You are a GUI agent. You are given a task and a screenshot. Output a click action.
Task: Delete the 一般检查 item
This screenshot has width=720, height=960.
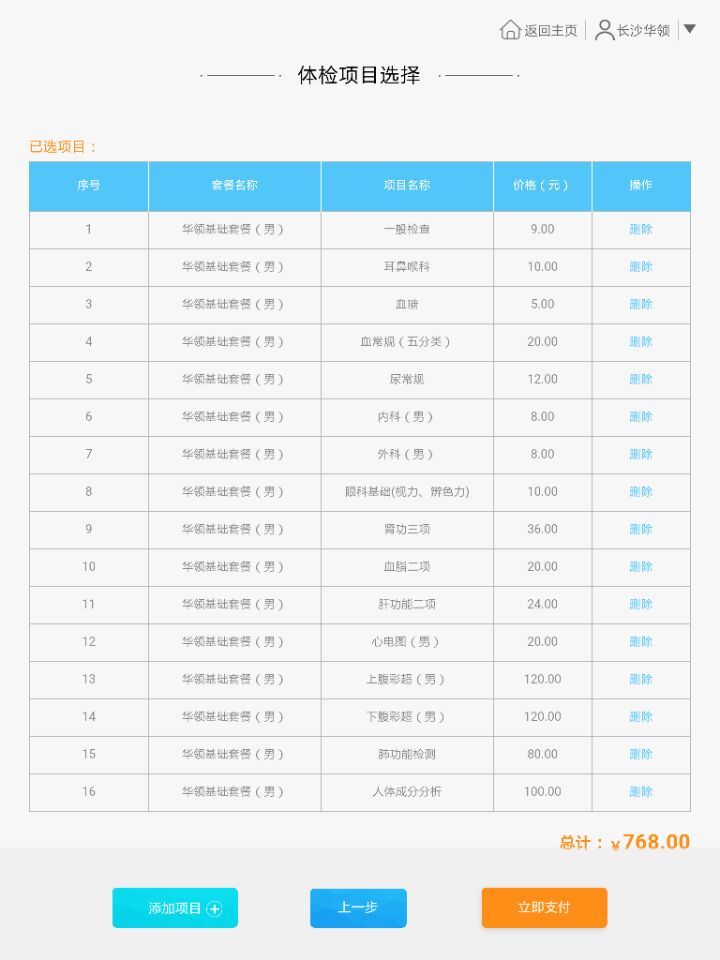tap(641, 229)
